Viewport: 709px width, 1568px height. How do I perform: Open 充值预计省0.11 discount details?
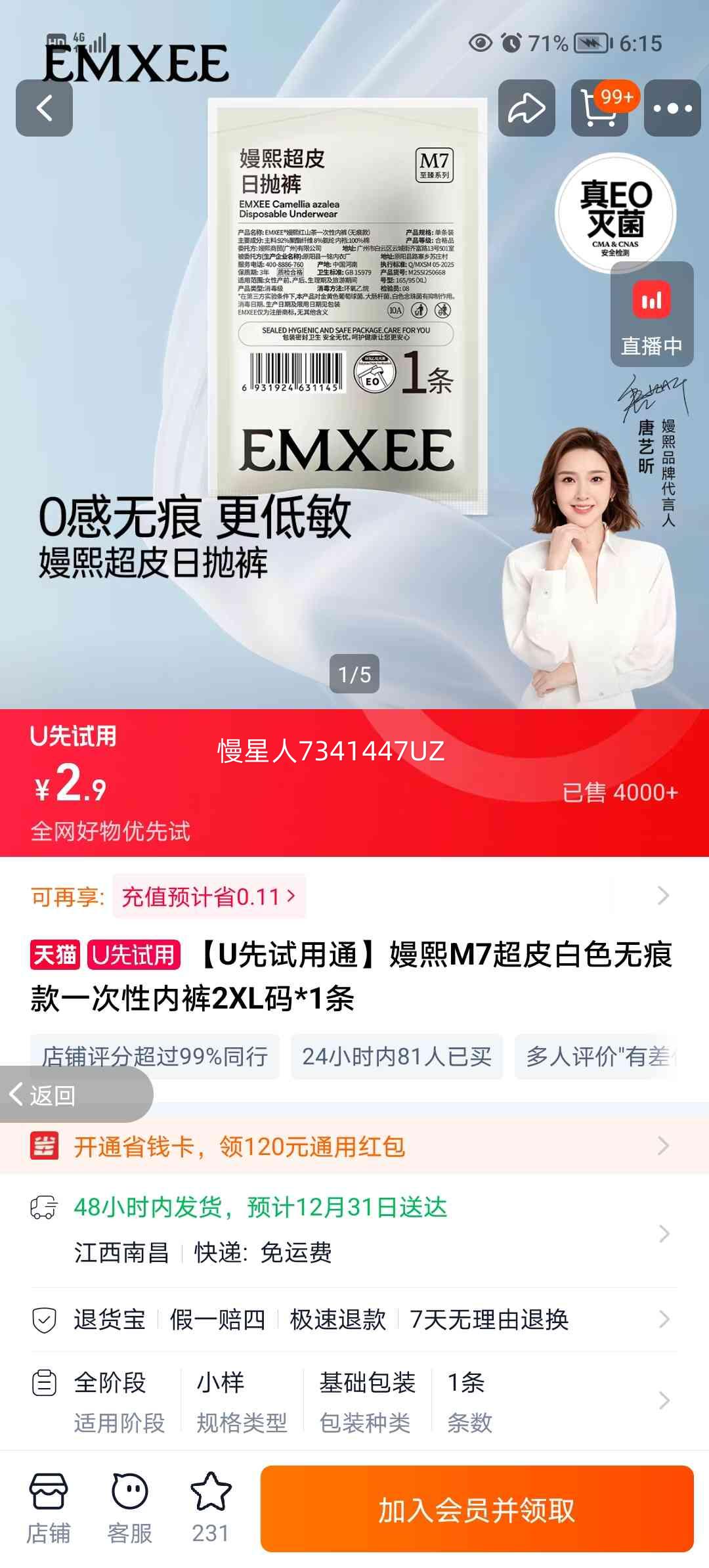(x=209, y=896)
